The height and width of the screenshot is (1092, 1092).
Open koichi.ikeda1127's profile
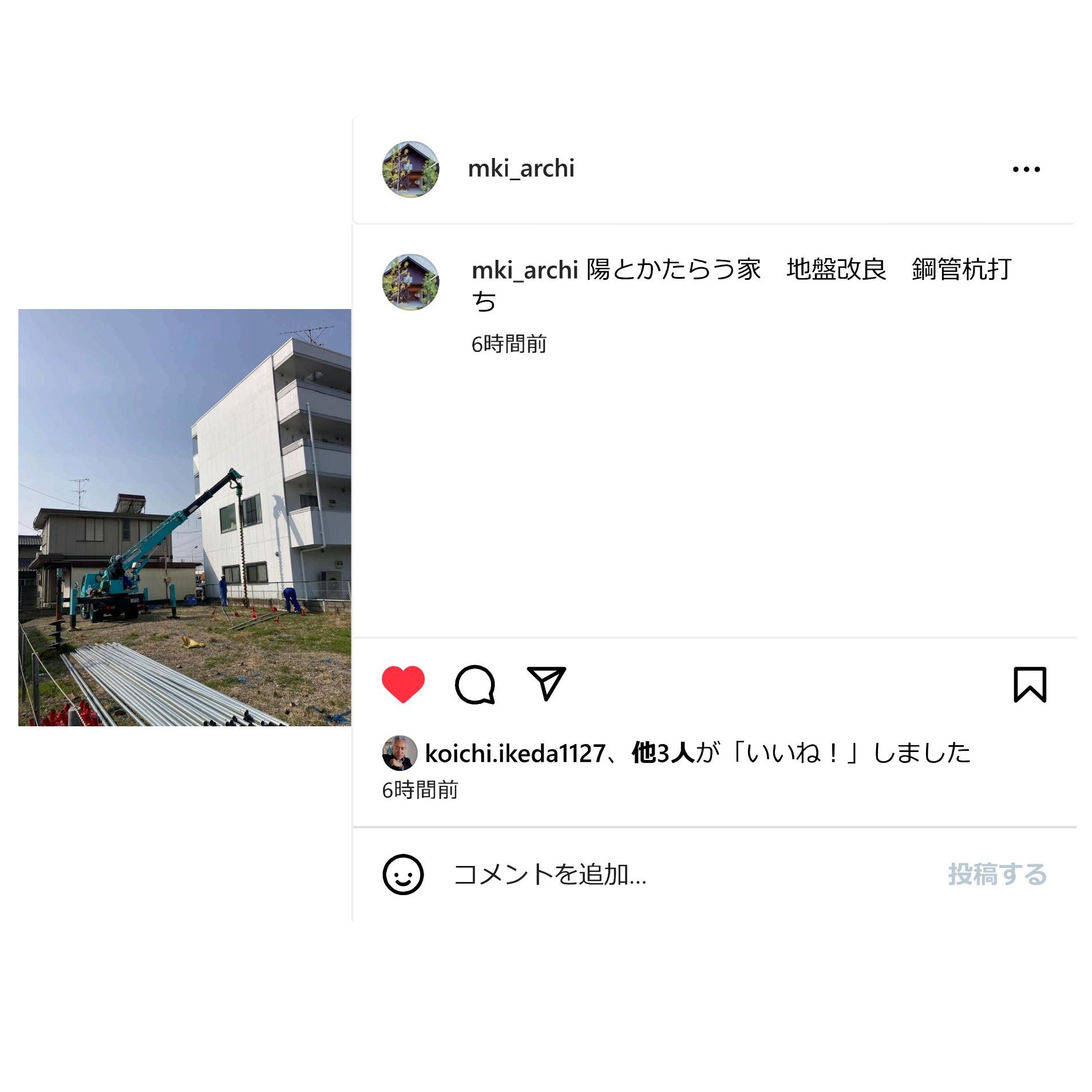click(x=514, y=753)
